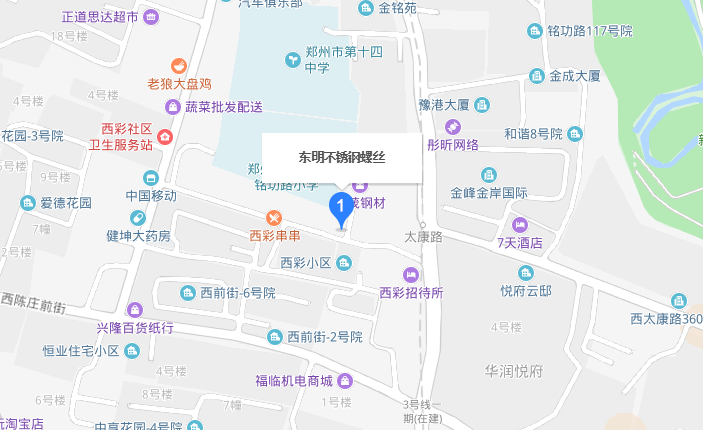Select the 西彩招待所 point
Image resolution: width=703 pixels, height=430 pixels.
pyautogui.click(x=410, y=275)
